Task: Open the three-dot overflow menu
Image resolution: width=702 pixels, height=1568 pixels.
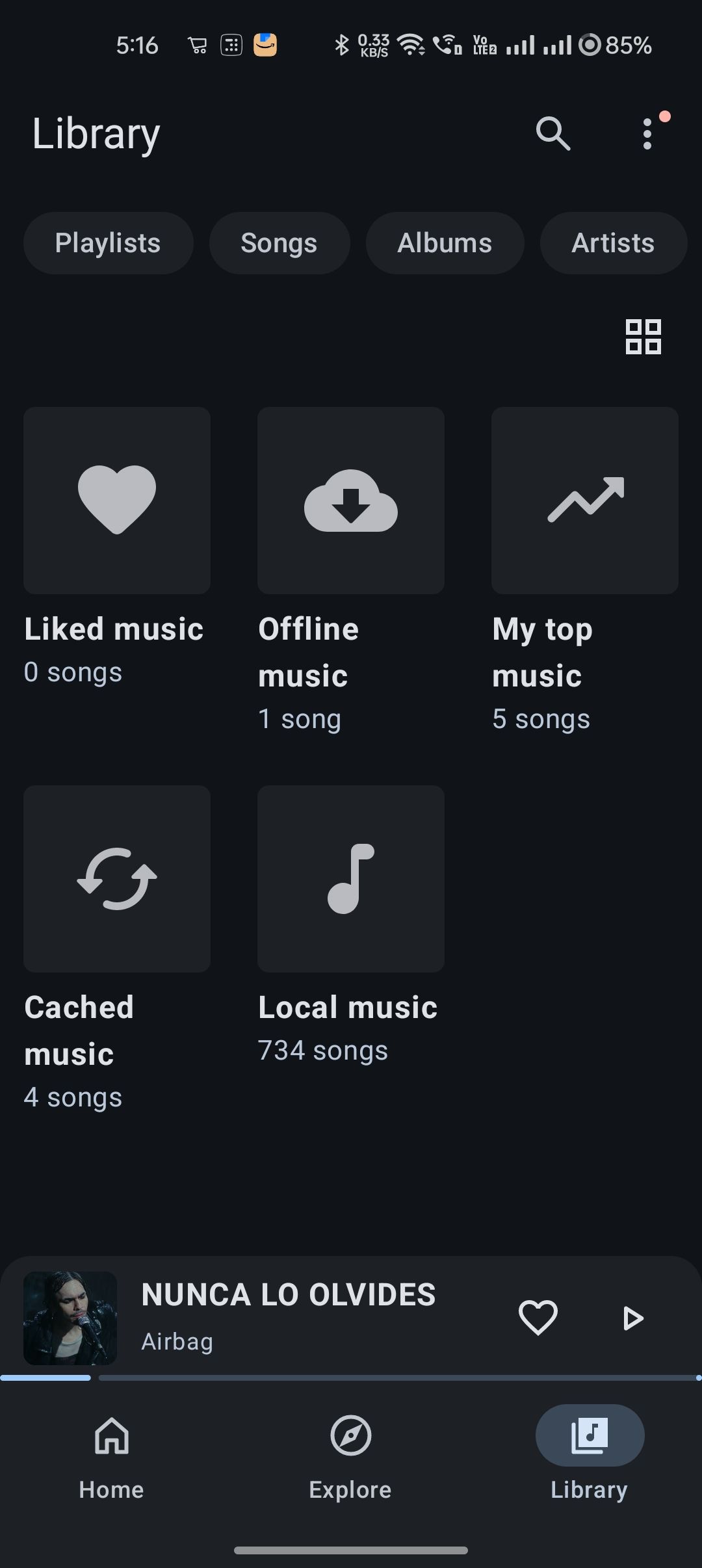Action: point(647,134)
